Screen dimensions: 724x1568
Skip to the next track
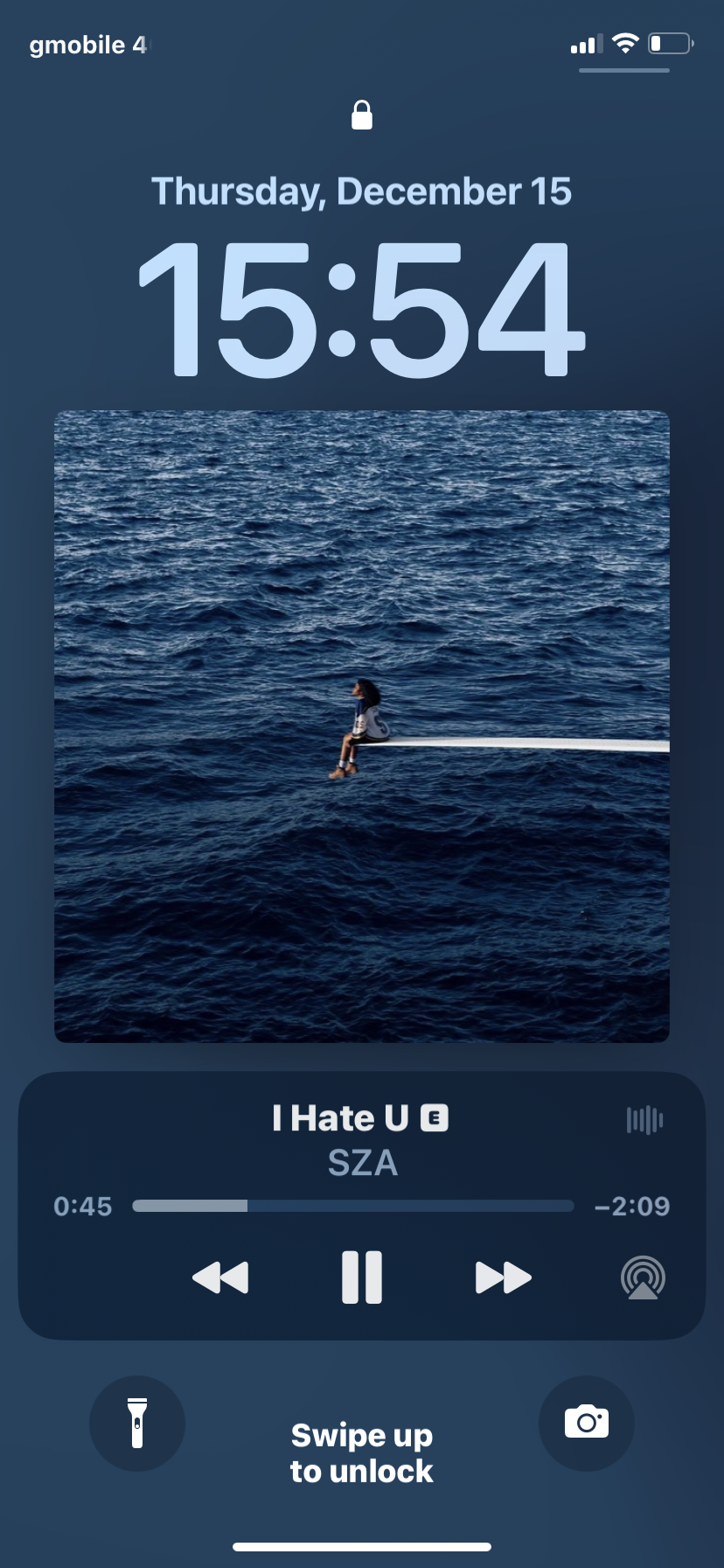(503, 1277)
